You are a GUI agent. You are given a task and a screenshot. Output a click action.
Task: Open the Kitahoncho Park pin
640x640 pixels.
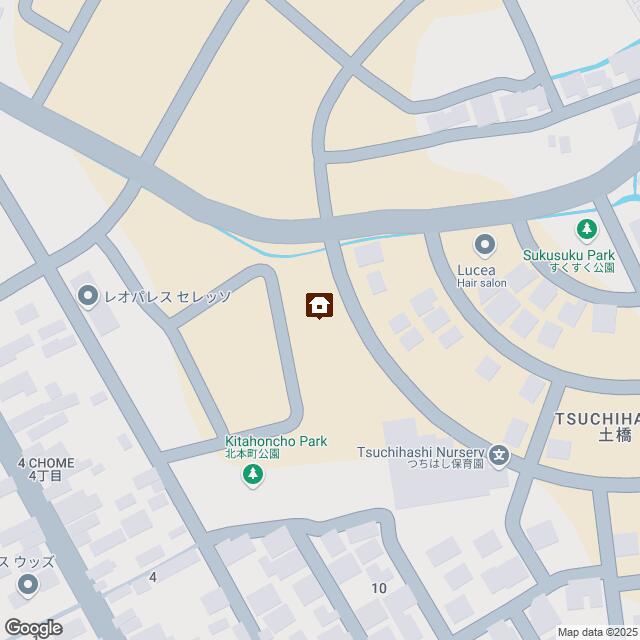pyautogui.click(x=253, y=476)
